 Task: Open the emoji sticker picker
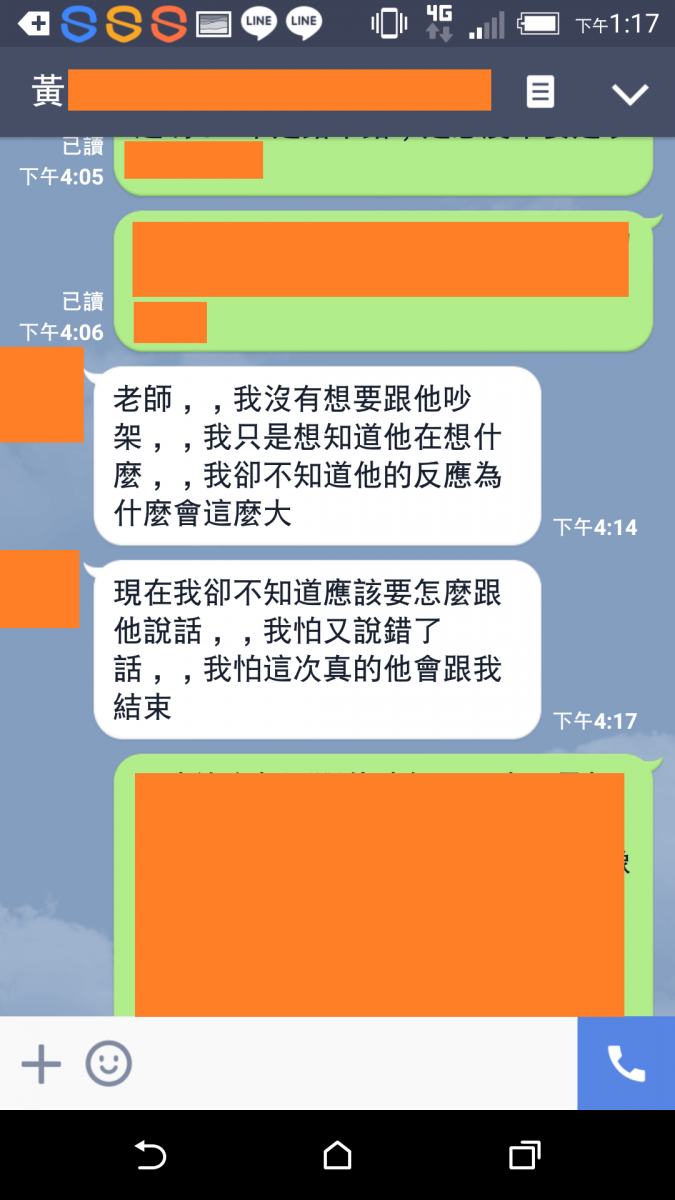click(108, 1064)
